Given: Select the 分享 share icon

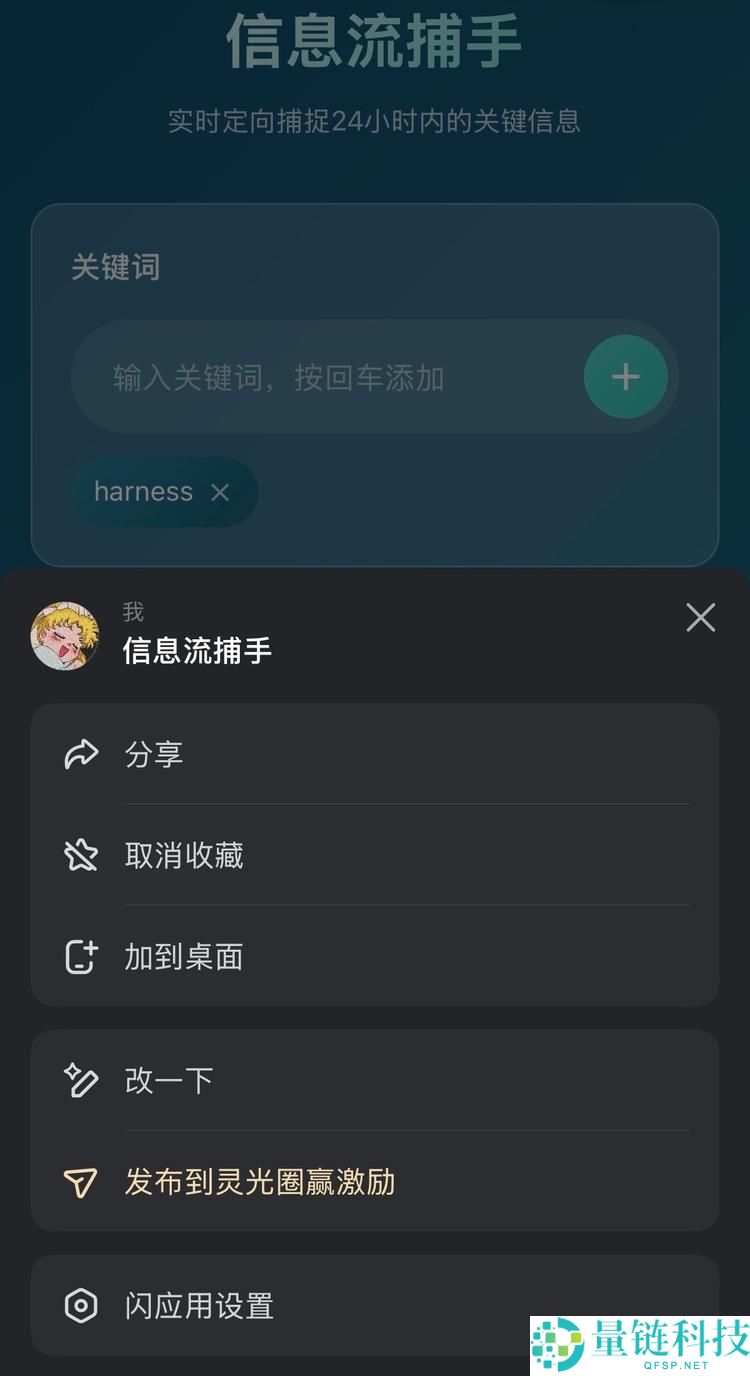Looking at the screenshot, I should click(x=83, y=755).
